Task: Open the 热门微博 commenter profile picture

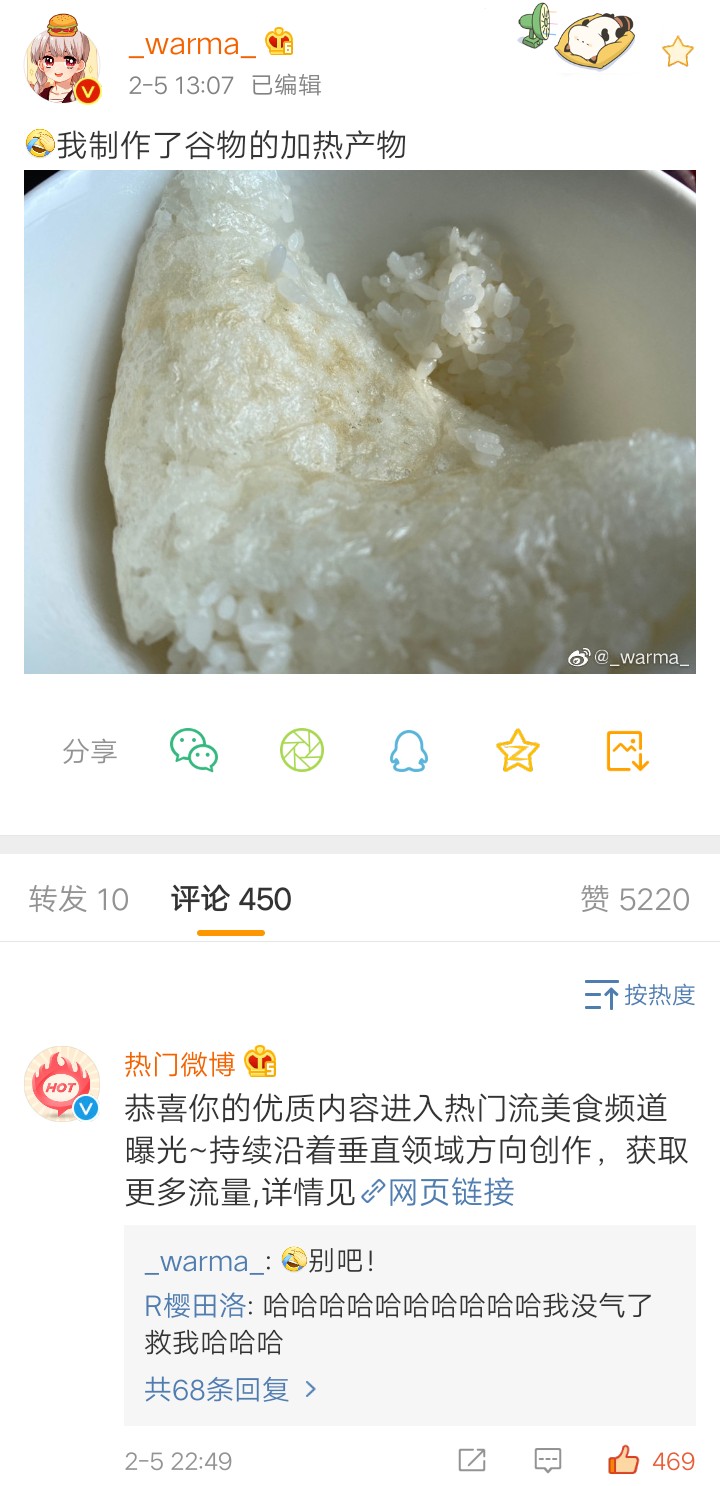Action: point(62,1084)
